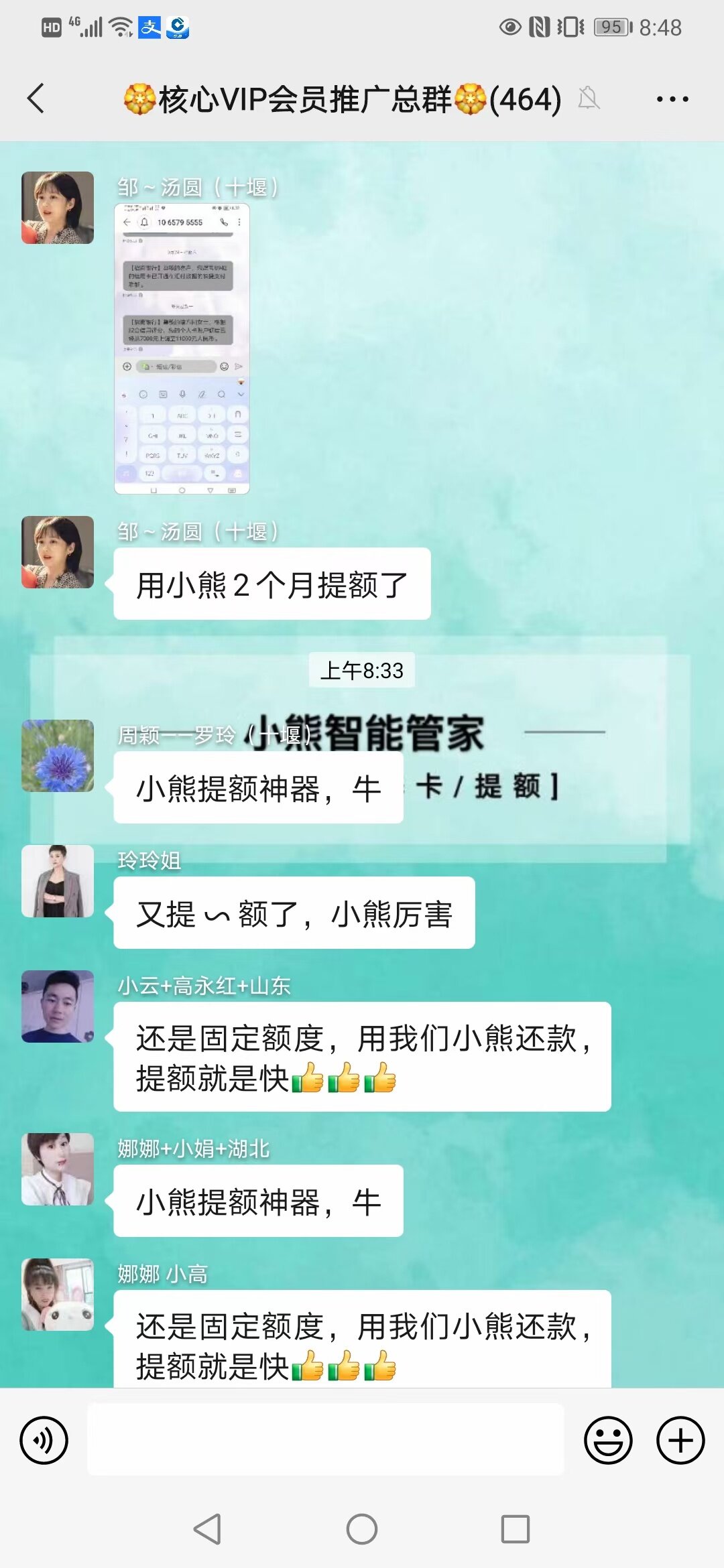Open the group chat overflow menu
This screenshot has height=1568, width=724.
(672, 99)
